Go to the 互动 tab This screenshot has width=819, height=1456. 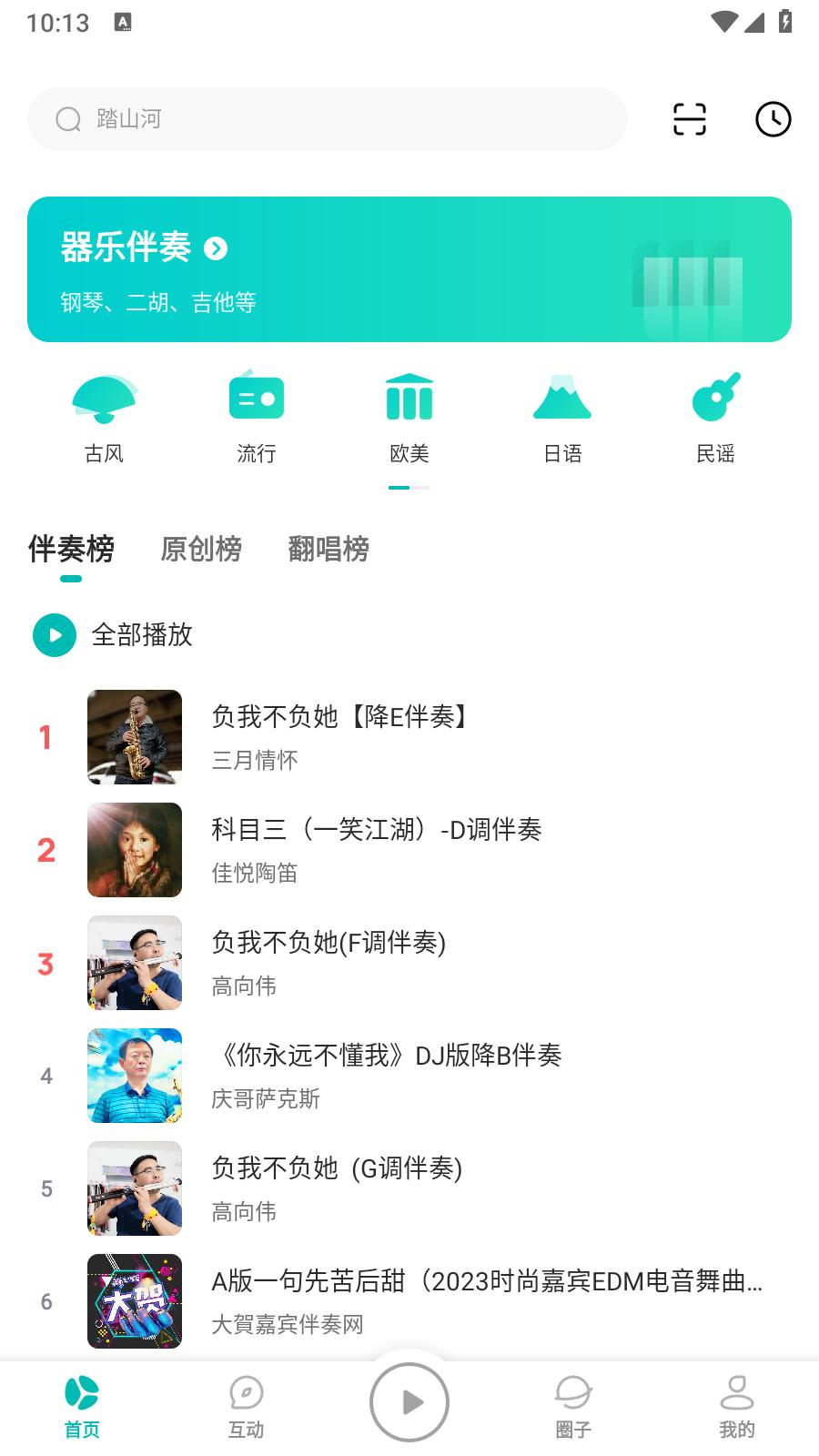click(x=246, y=1406)
